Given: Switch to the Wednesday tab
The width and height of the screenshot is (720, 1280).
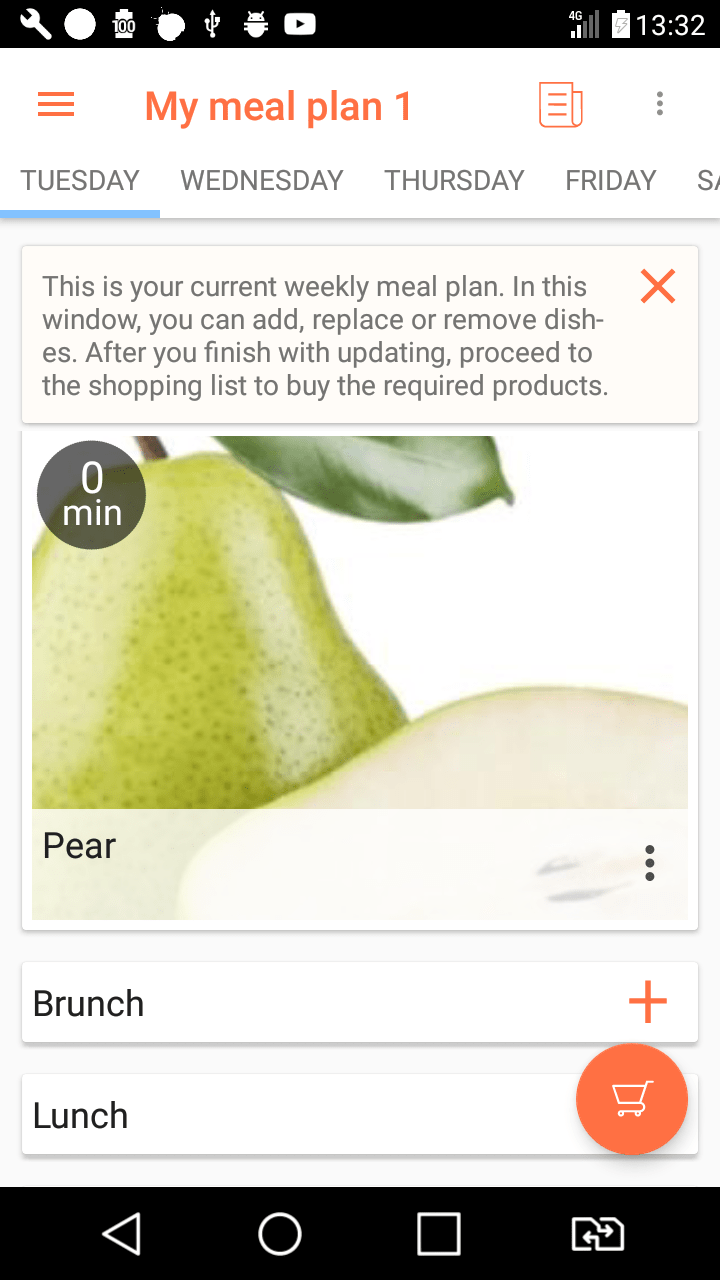Looking at the screenshot, I should pyautogui.click(x=262, y=181).
